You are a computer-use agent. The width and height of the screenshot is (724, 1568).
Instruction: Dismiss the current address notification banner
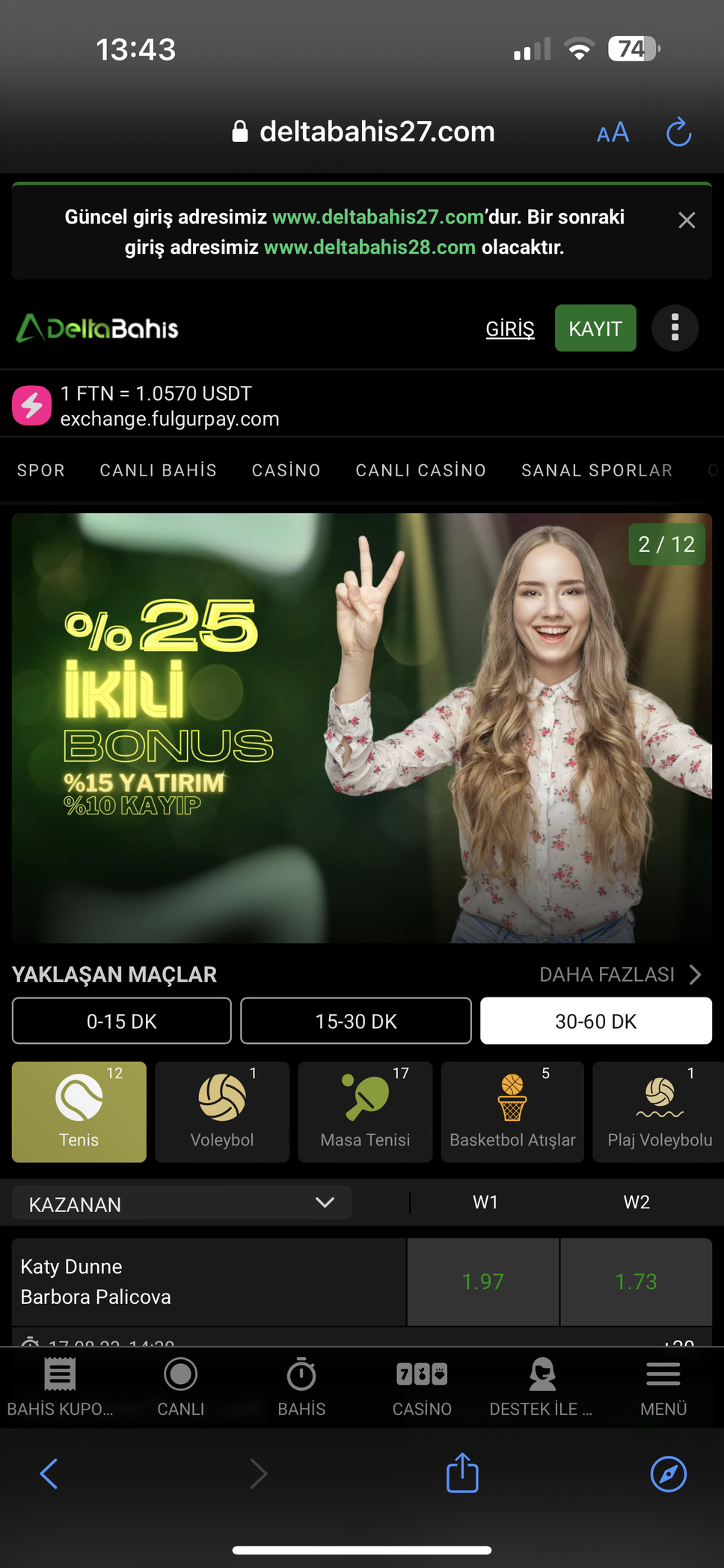[686, 221]
